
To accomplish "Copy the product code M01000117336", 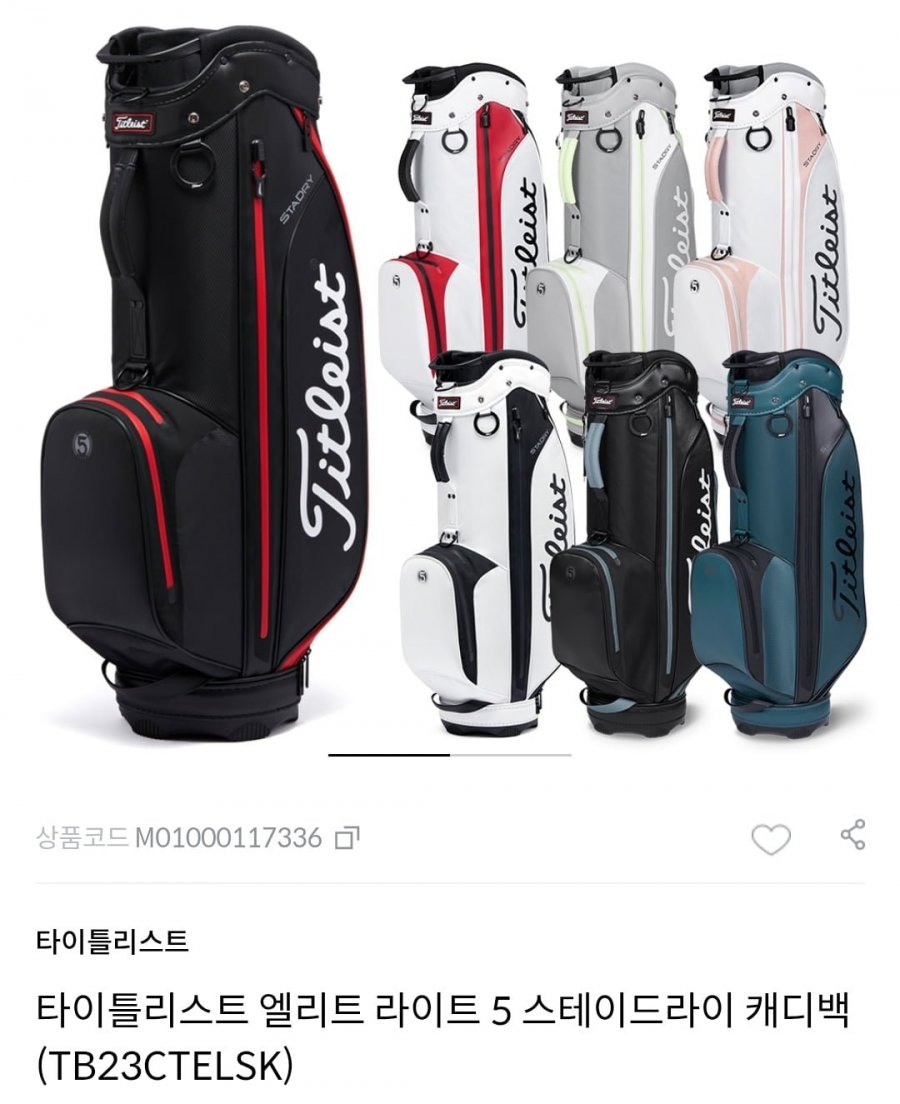I will coord(347,837).
